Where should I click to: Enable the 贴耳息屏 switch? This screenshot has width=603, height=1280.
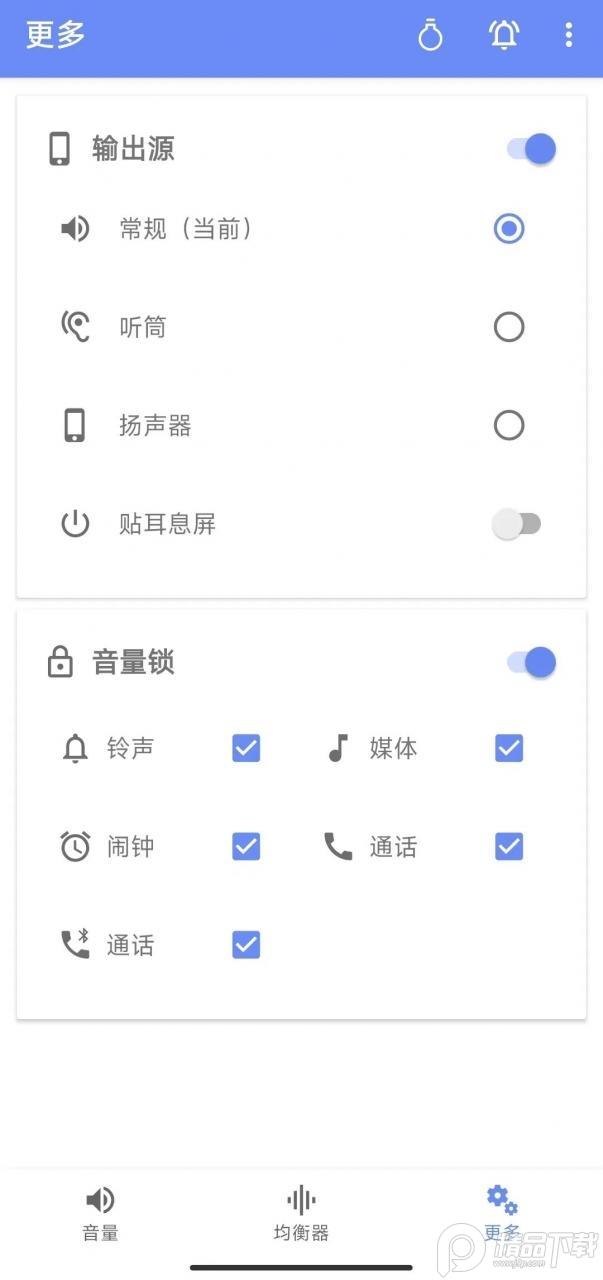coord(517,523)
